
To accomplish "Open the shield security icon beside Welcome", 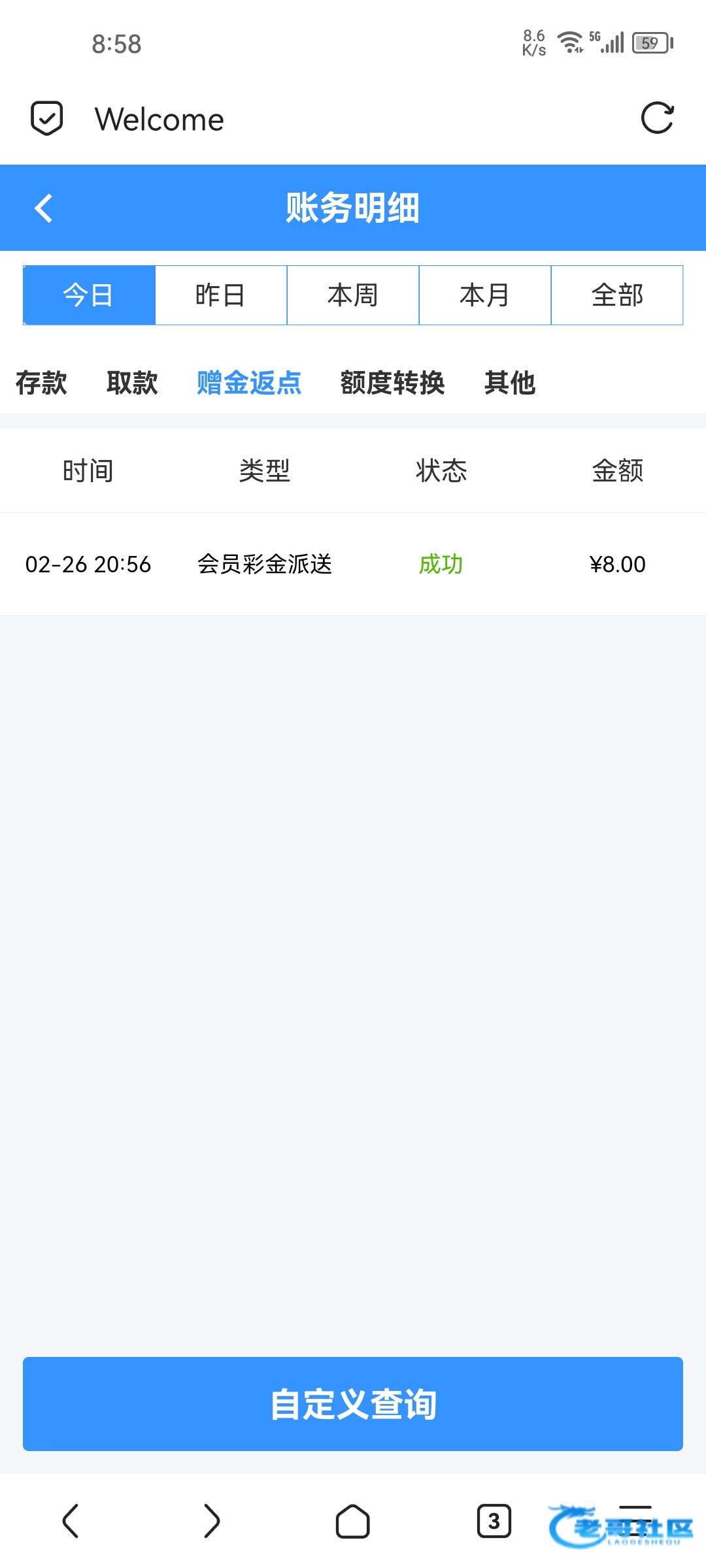I will tap(47, 118).
